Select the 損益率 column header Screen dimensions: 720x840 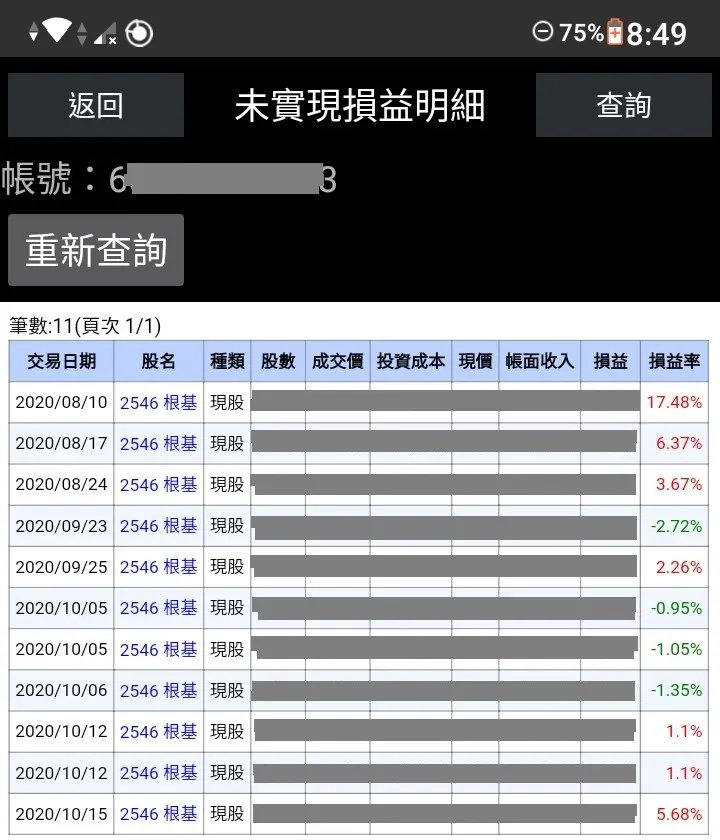(x=675, y=361)
